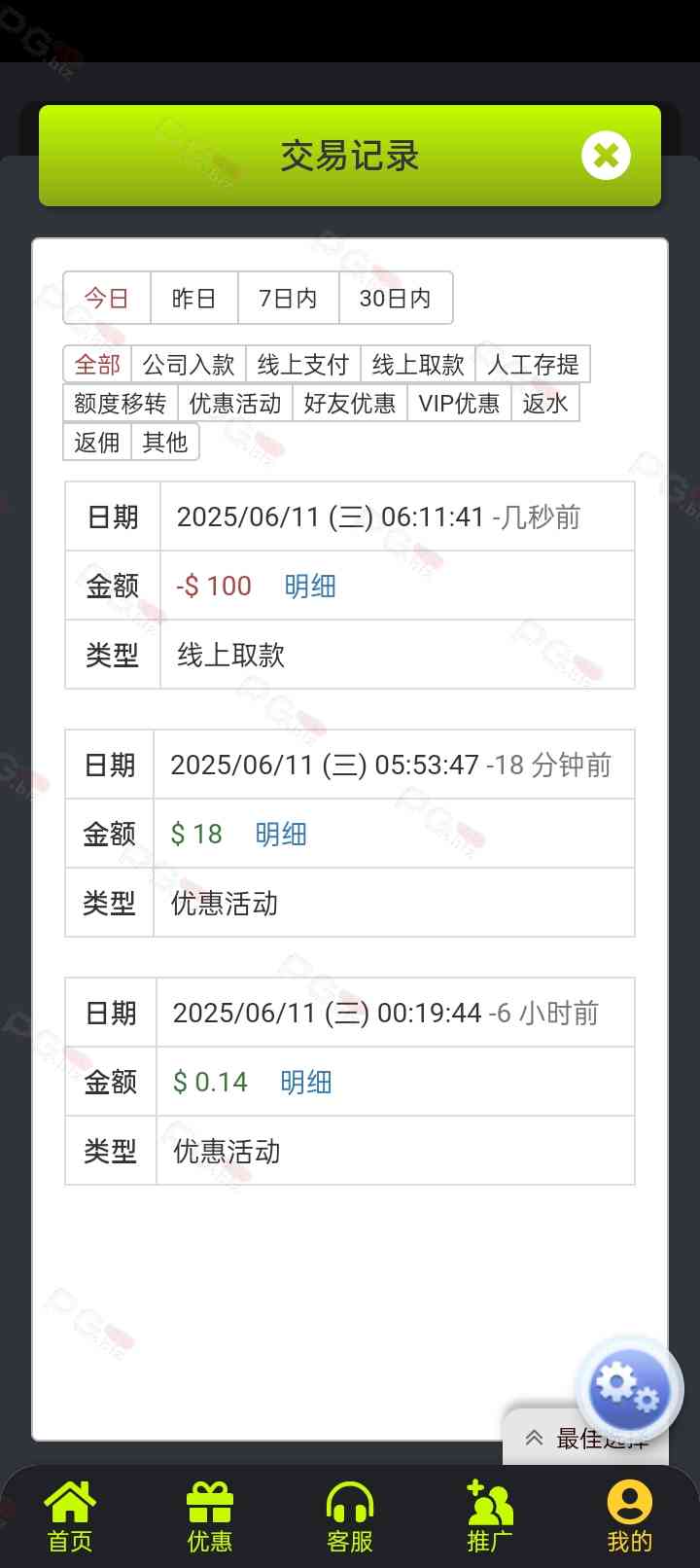Select the 人工存提 filter
Viewport: 700px width, 1568px height.
click(x=532, y=365)
